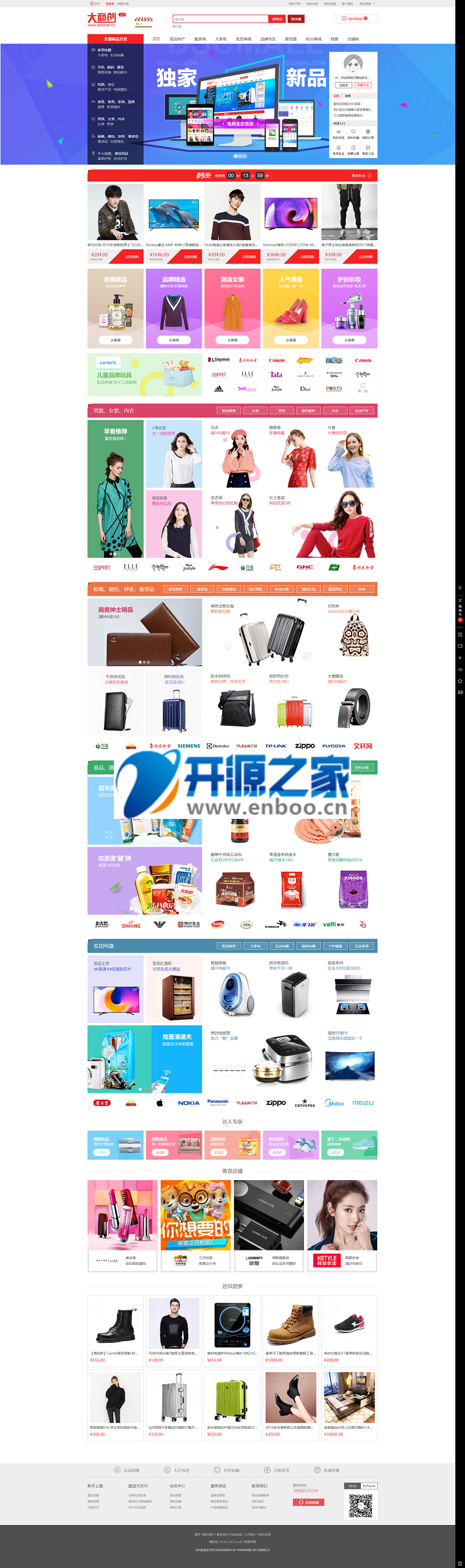The image size is (465, 1568).
Task: Tap the main search input box
Action: pos(219,19)
